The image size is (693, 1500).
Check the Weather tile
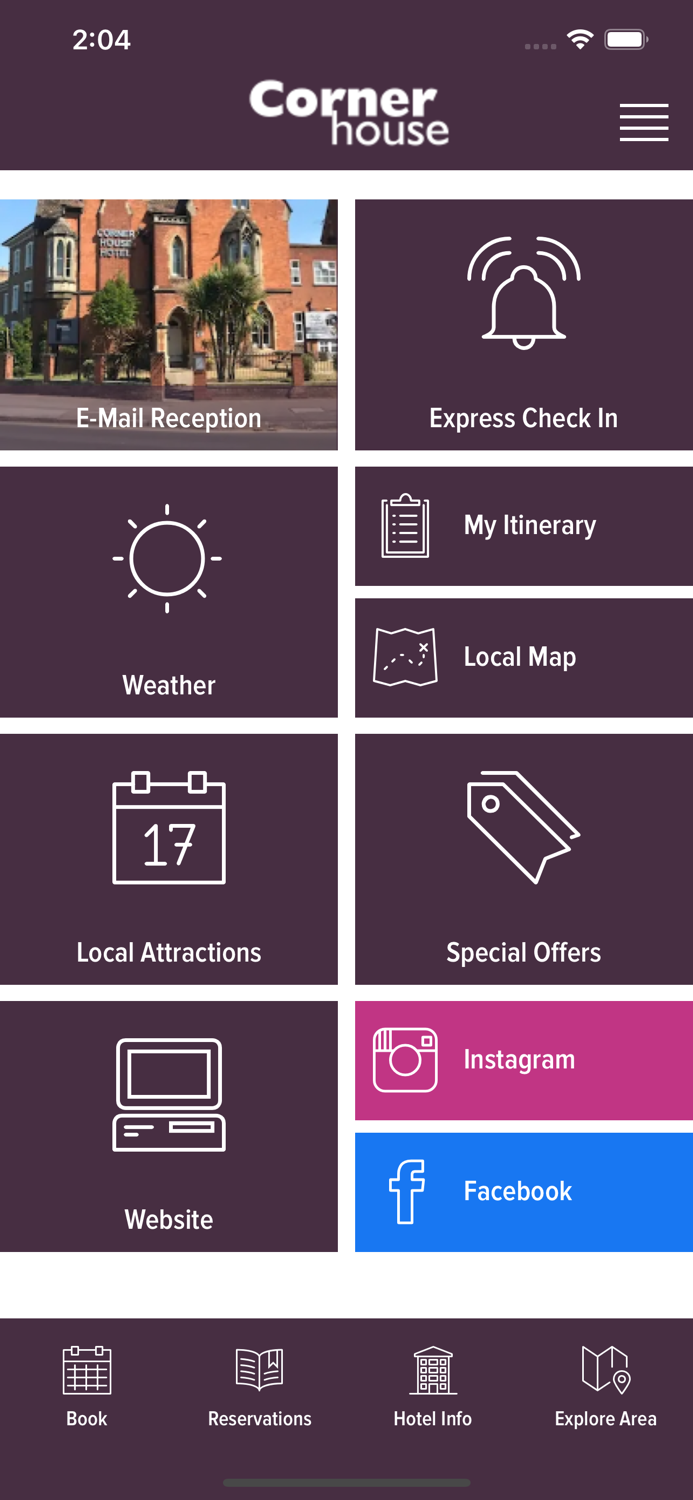click(x=169, y=592)
